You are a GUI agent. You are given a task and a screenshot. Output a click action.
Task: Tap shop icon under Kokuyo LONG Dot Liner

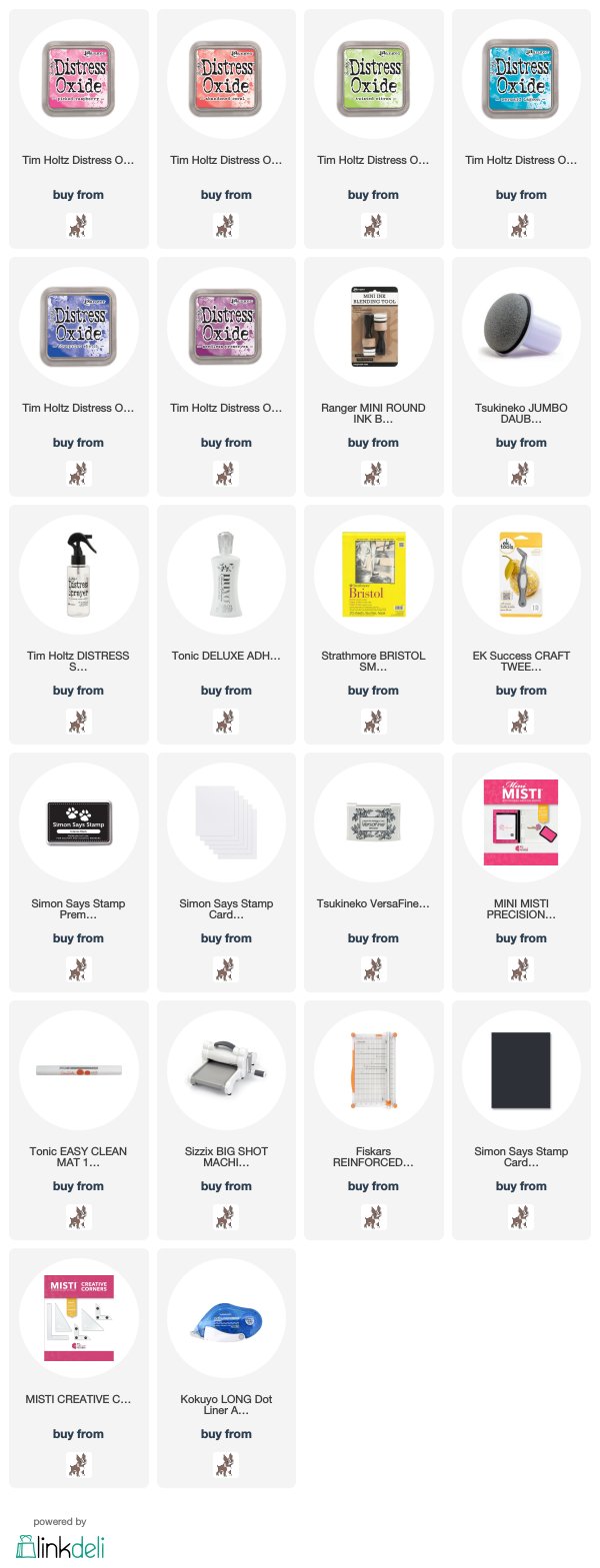click(226, 1464)
